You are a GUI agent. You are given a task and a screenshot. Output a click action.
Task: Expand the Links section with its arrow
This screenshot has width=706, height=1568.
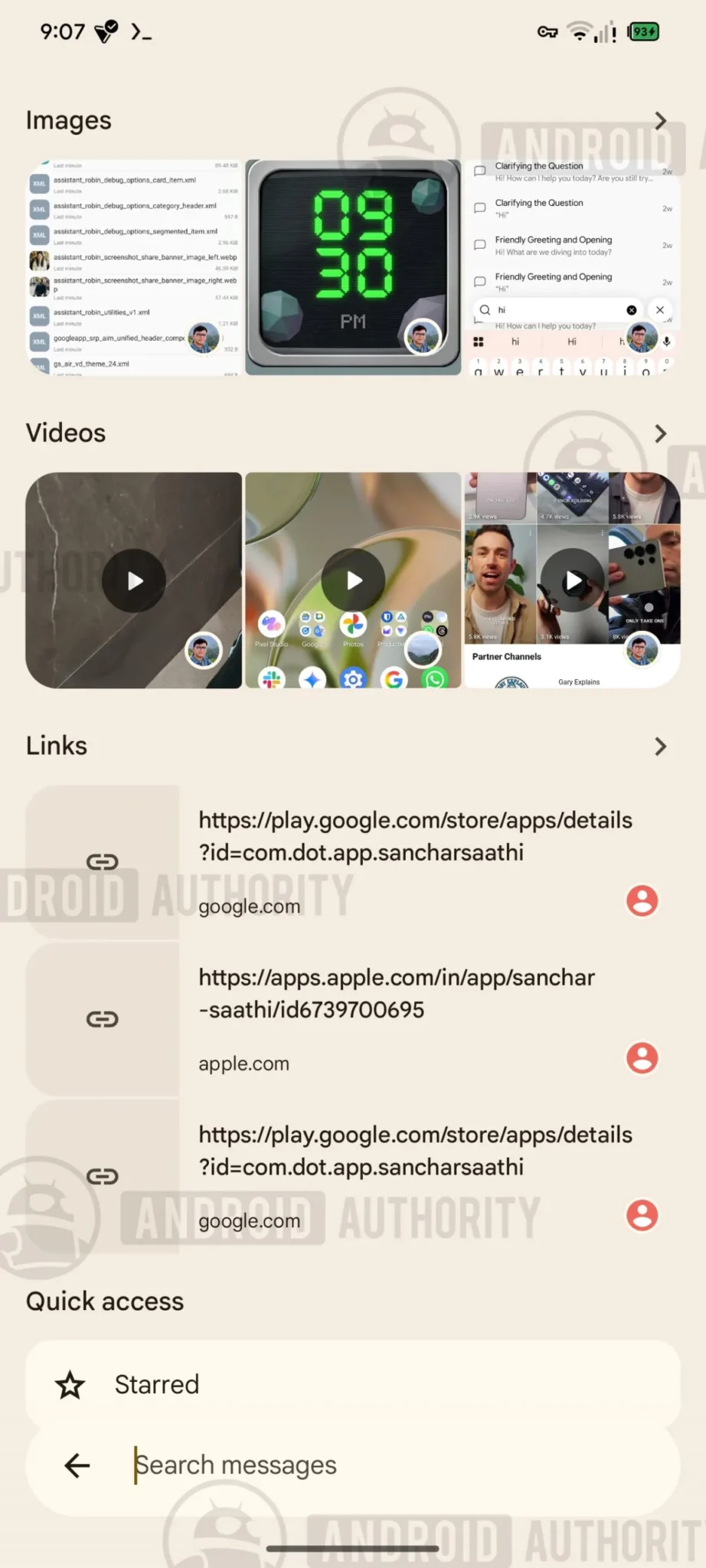[x=661, y=746]
